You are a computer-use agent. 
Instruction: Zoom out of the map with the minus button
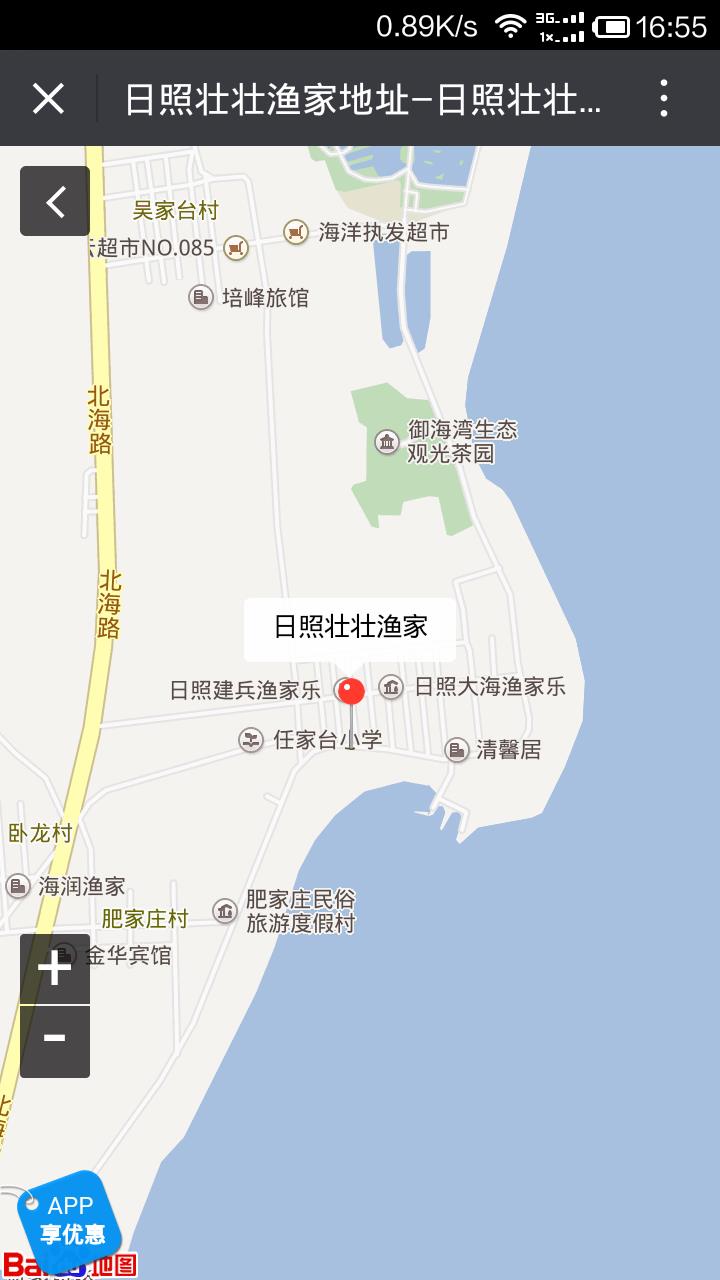[55, 1039]
